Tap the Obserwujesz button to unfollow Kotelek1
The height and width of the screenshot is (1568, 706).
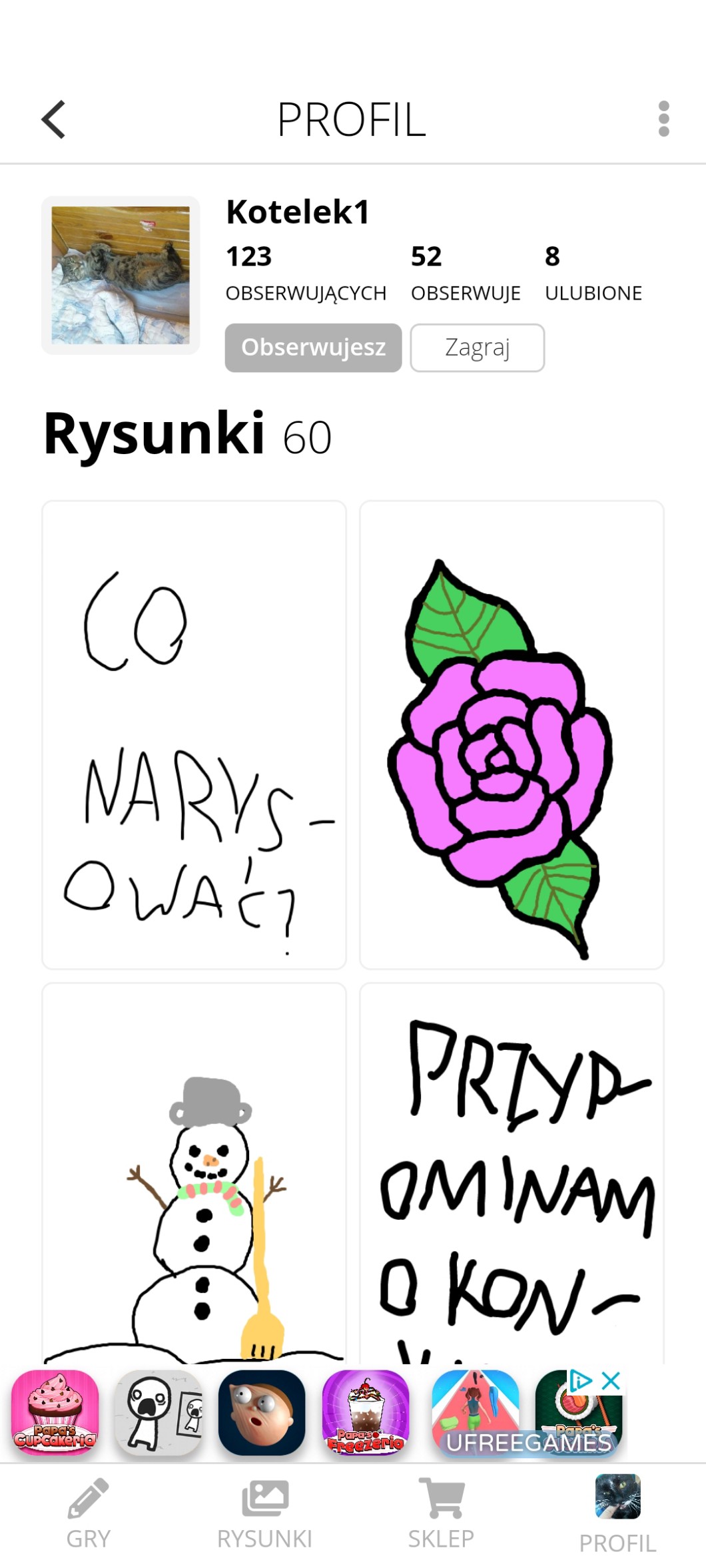pyautogui.click(x=313, y=348)
